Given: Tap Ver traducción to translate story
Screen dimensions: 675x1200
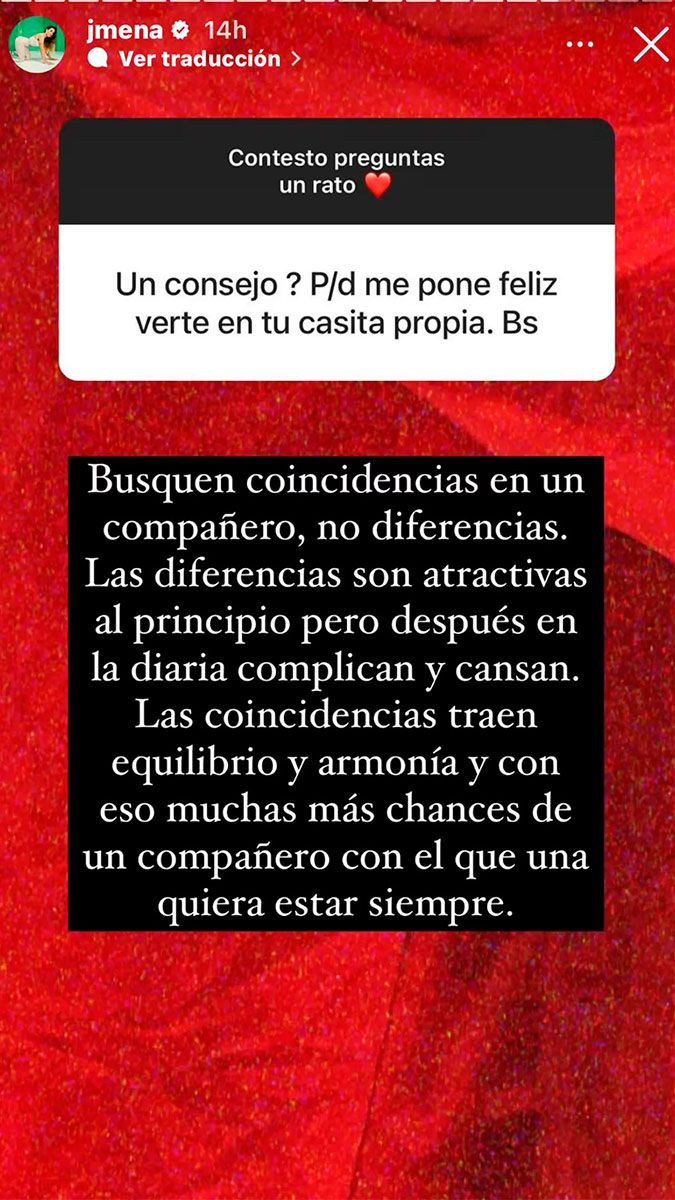Looking at the screenshot, I should (198, 59).
